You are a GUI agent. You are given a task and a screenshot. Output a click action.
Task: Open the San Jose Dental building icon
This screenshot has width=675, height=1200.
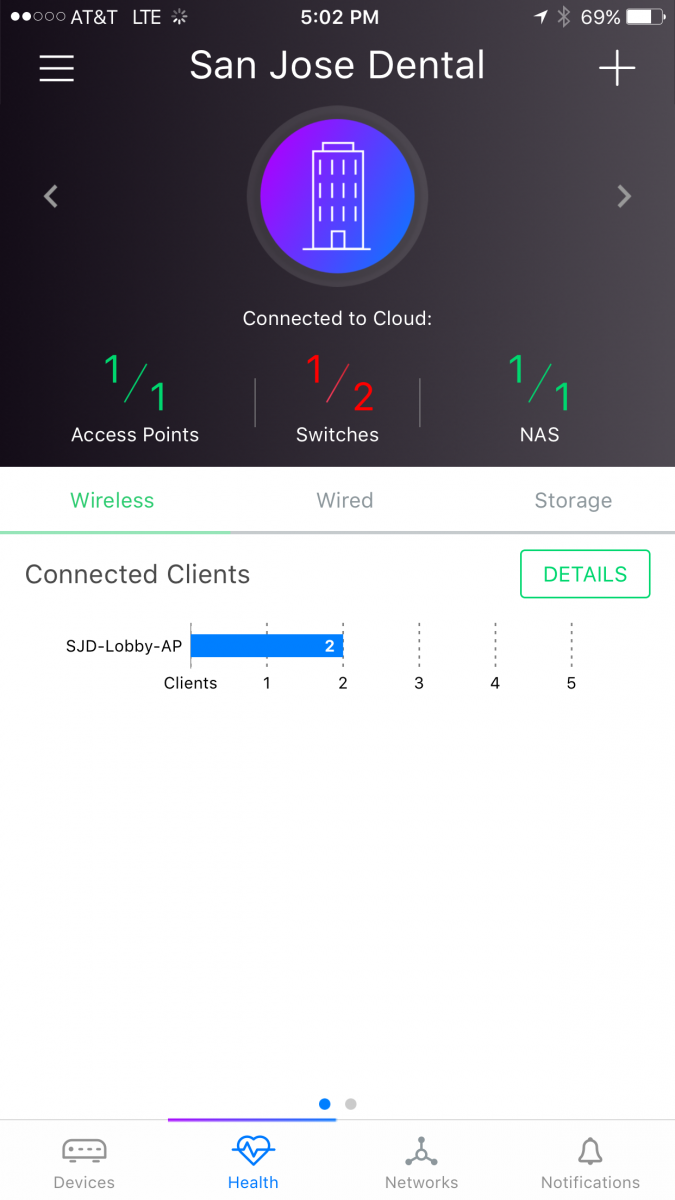(337, 196)
